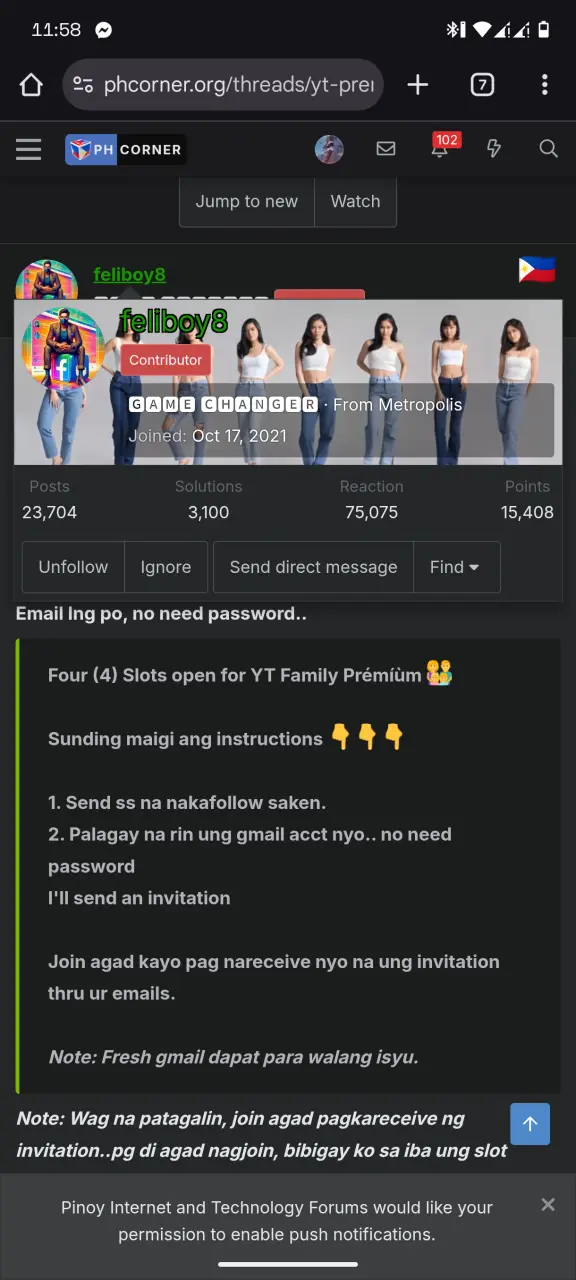Open the notifications bell with 102 alerts
Screen dimensions: 576x1280
(441, 147)
